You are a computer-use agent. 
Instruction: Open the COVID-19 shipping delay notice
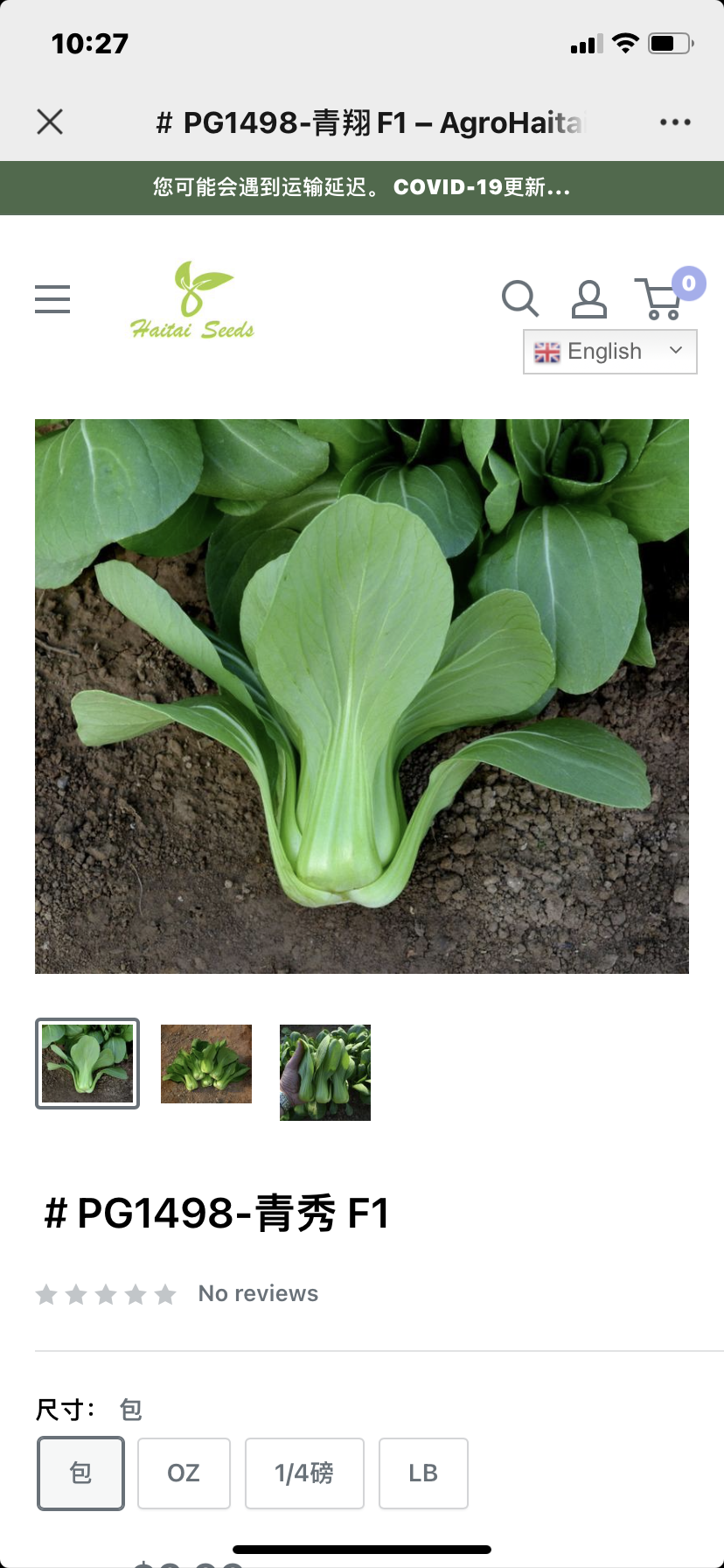[x=362, y=187]
